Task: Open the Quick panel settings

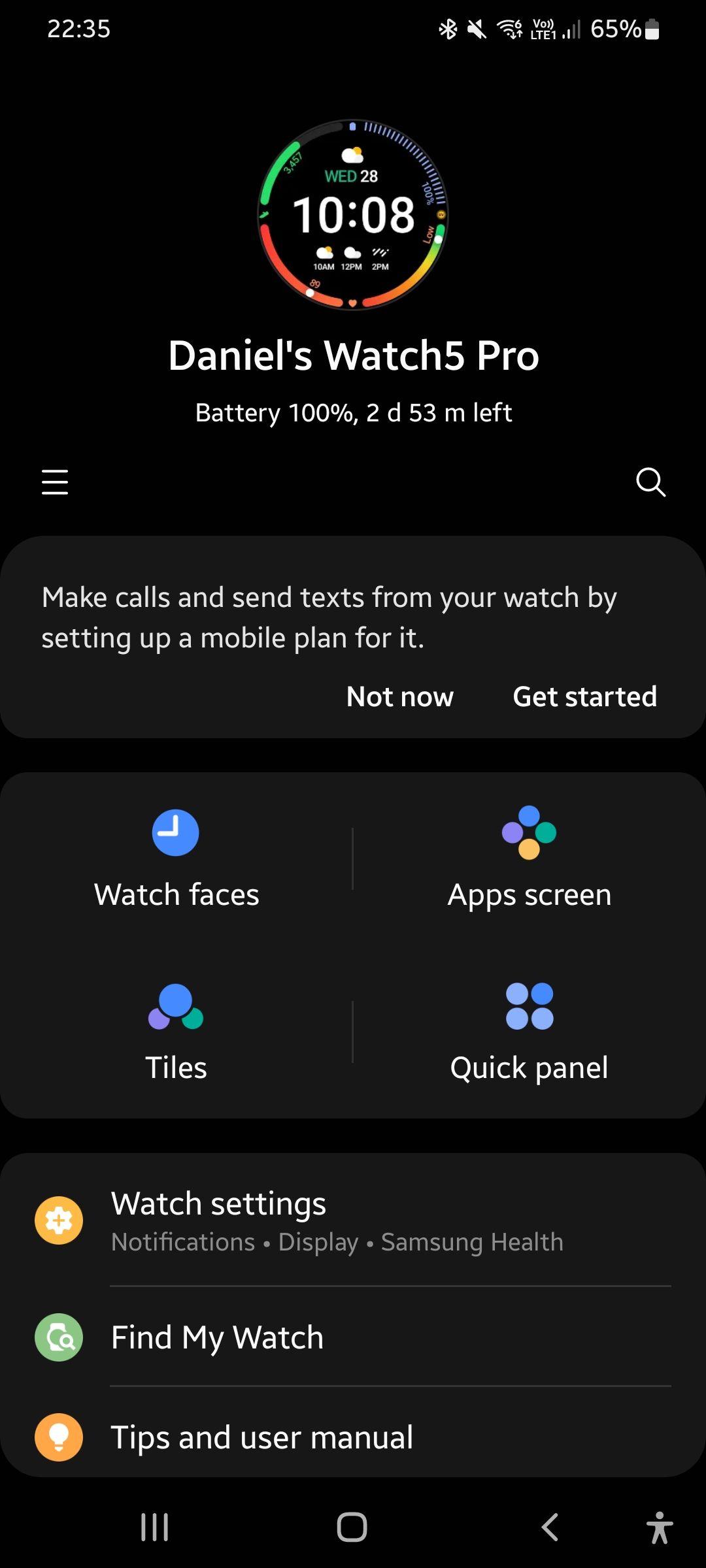Action: point(529,1029)
